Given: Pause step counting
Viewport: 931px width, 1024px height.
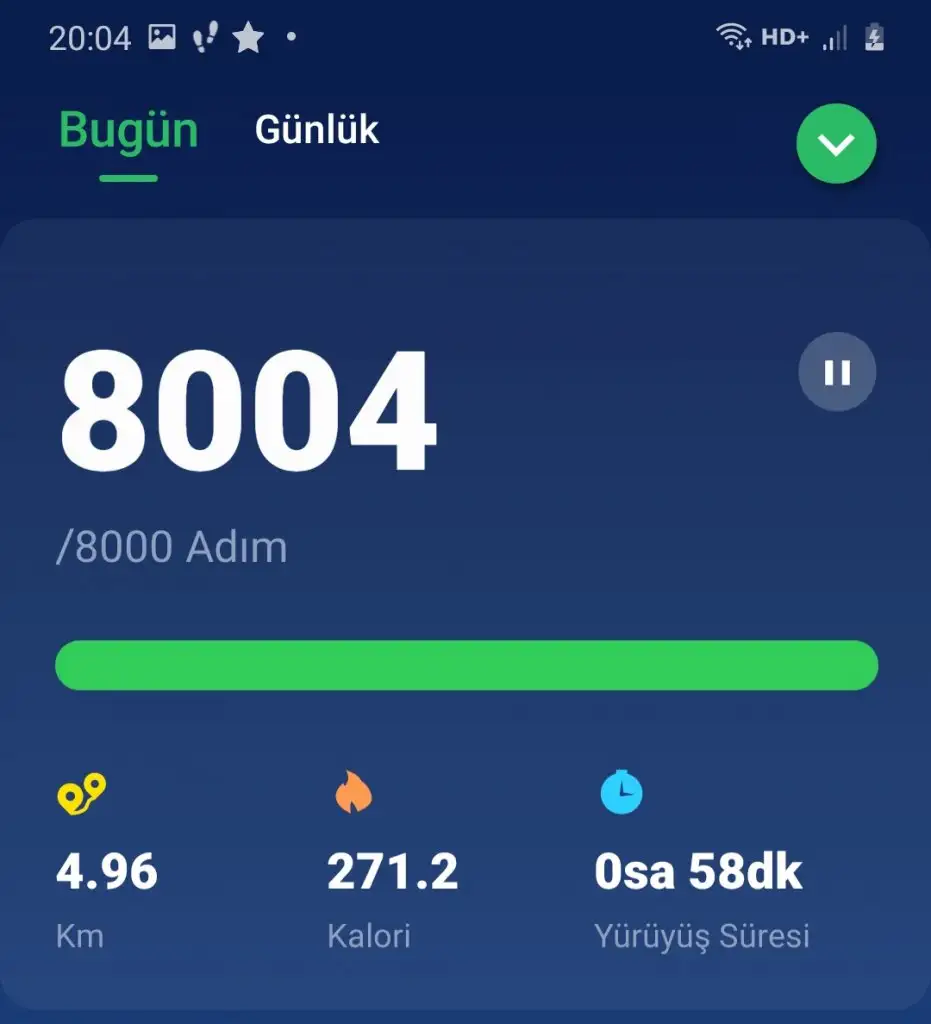Looking at the screenshot, I should (x=837, y=373).
